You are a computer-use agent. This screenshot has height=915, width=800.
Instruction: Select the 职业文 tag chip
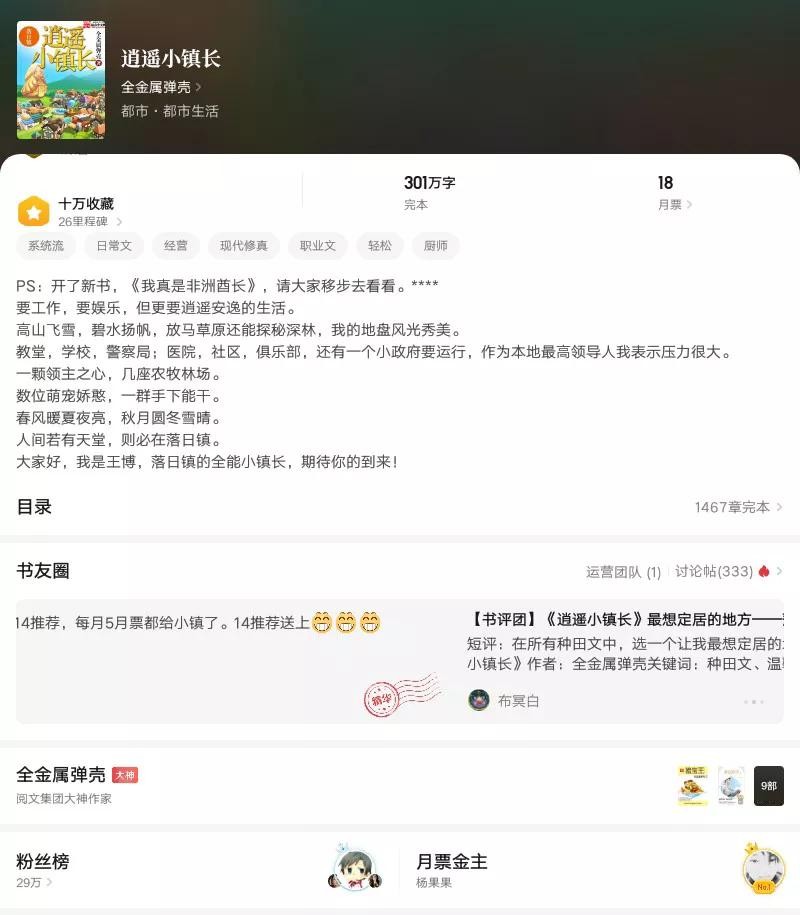click(x=318, y=246)
